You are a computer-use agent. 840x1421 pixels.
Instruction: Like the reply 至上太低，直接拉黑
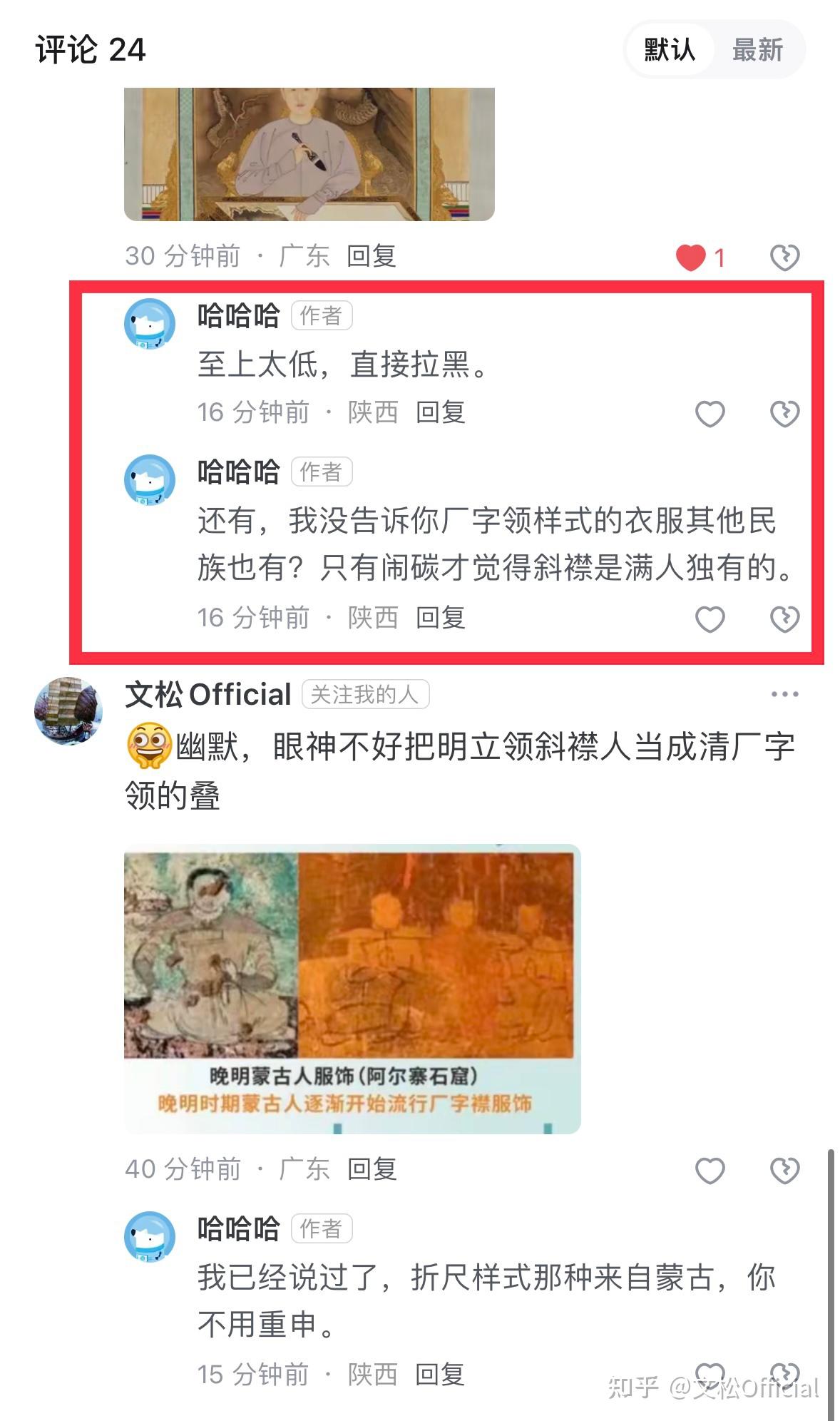pyautogui.click(x=710, y=413)
